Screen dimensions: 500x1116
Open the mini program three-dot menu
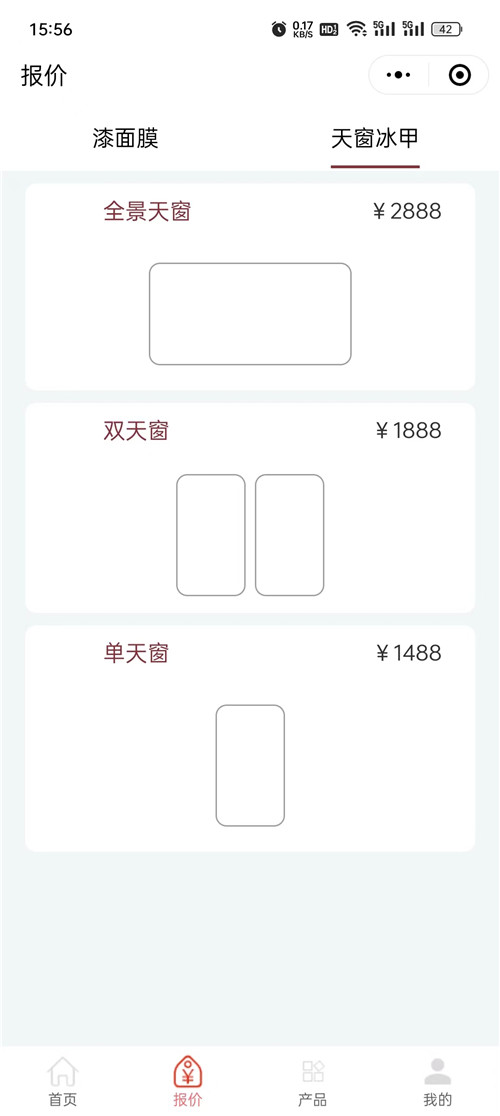pyautogui.click(x=398, y=75)
